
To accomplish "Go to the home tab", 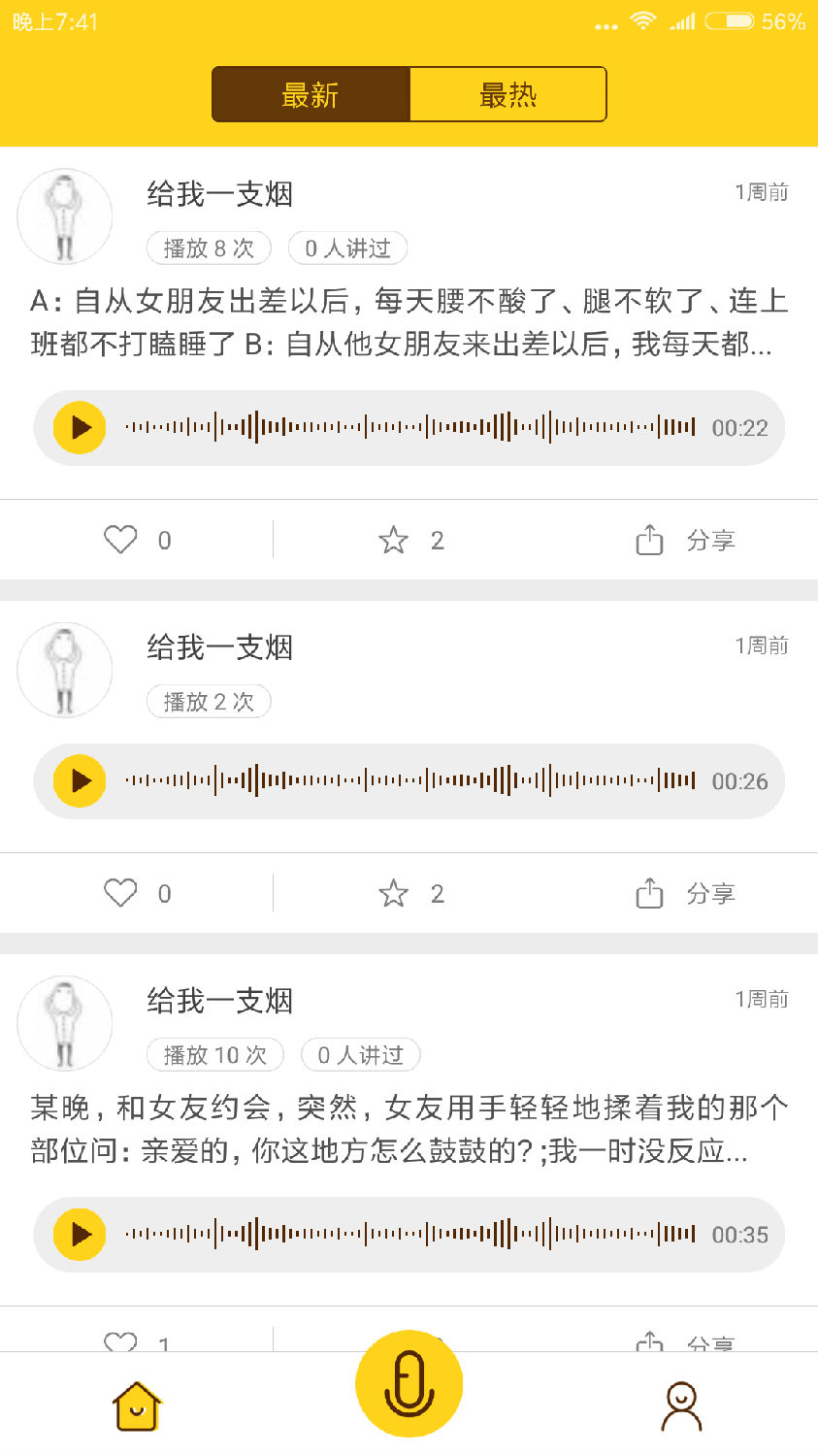I will [137, 1406].
